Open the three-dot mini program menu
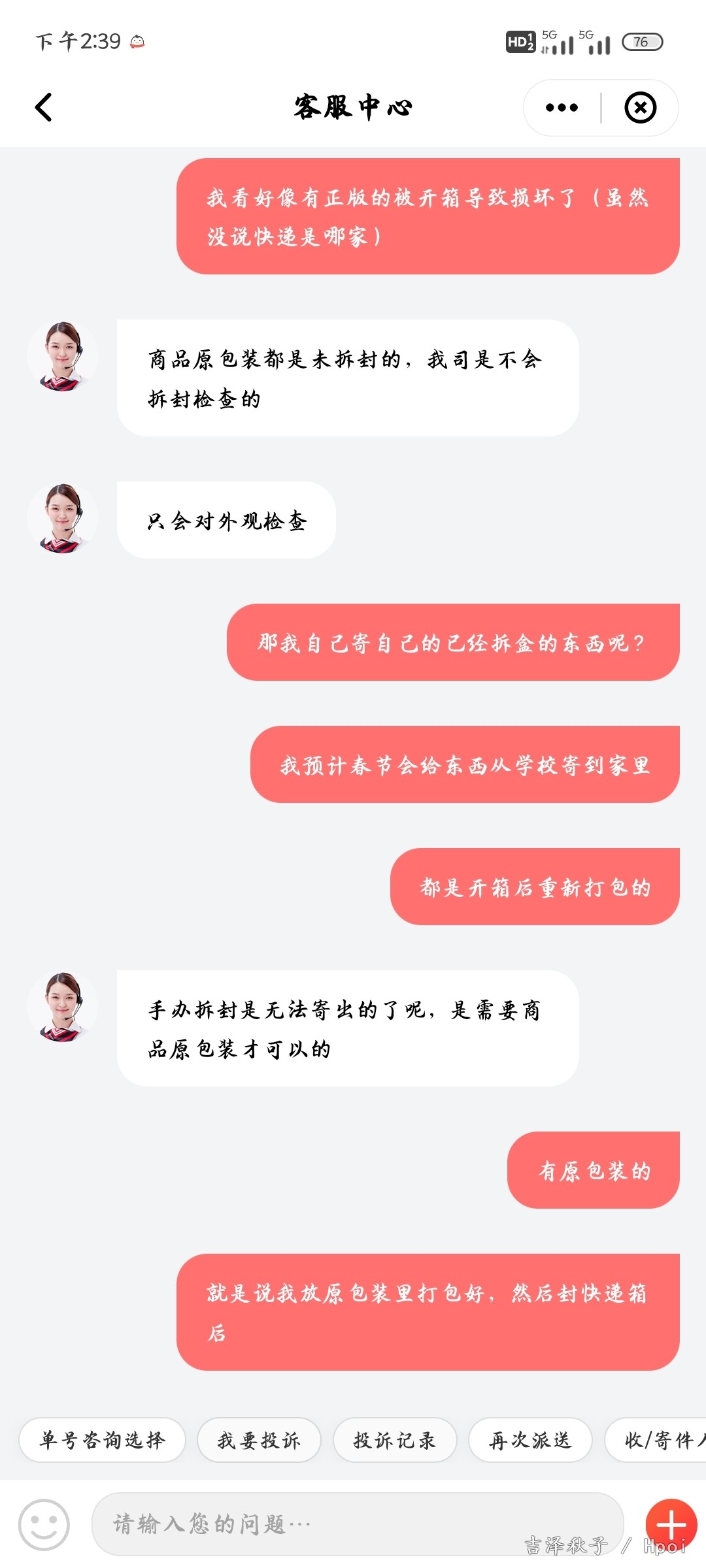The width and height of the screenshot is (706, 1568). tap(562, 108)
